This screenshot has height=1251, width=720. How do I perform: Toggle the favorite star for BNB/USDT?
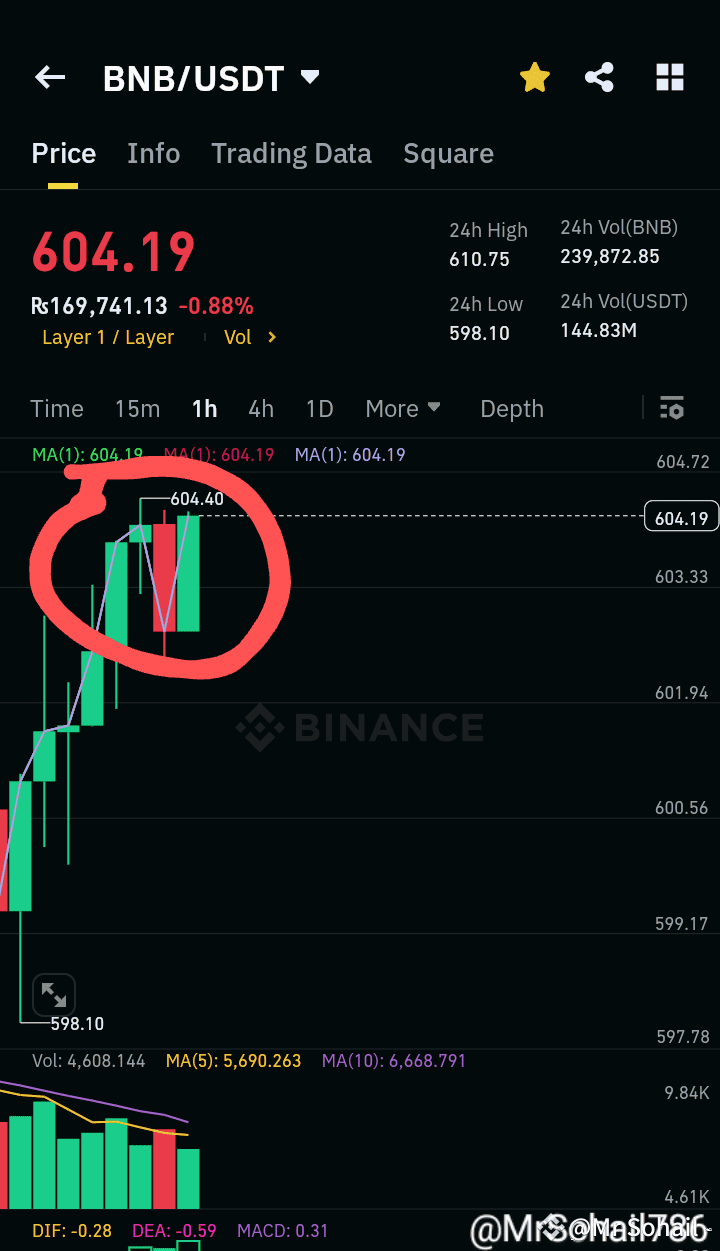click(x=535, y=78)
